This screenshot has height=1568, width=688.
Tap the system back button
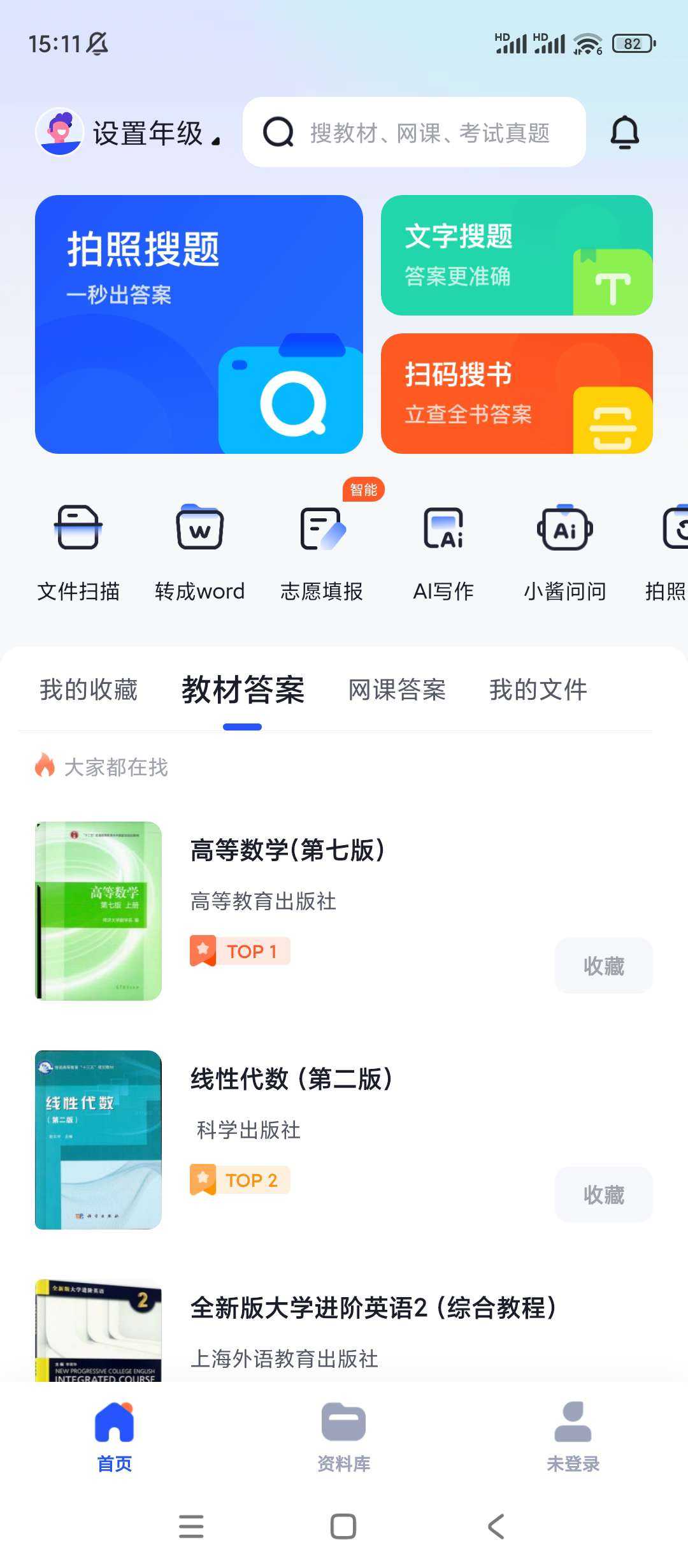click(x=496, y=1527)
